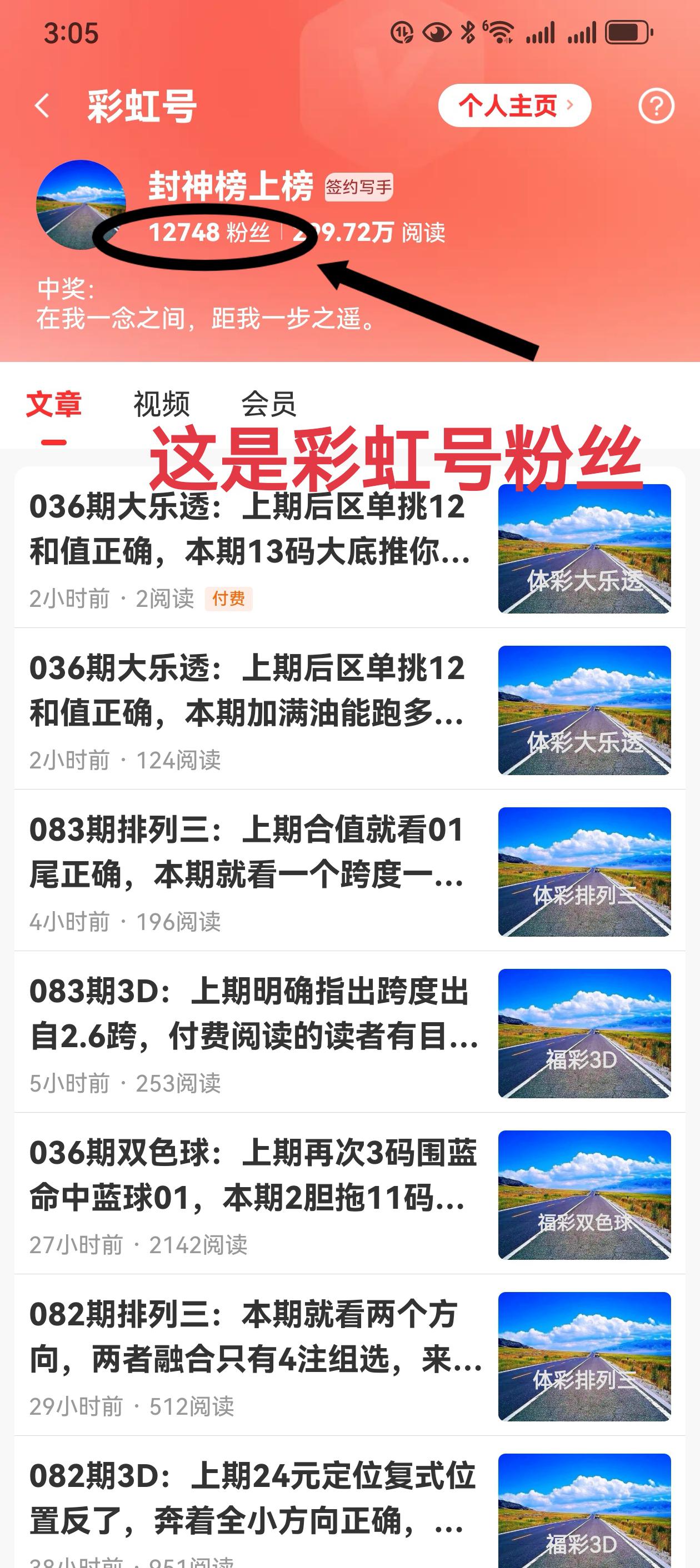
Task: Select the 文章 tab
Action: (x=54, y=404)
